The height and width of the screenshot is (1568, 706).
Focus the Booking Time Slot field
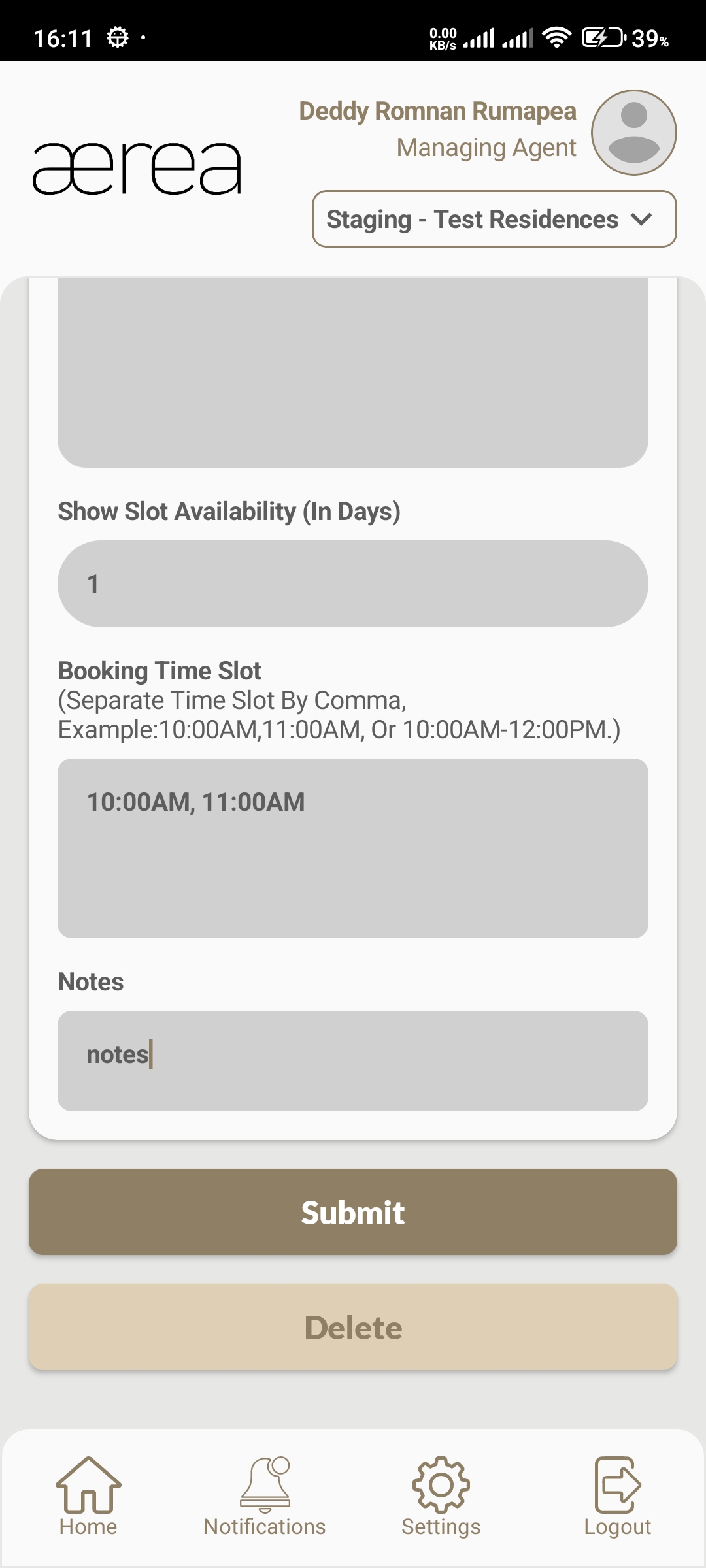click(x=353, y=848)
